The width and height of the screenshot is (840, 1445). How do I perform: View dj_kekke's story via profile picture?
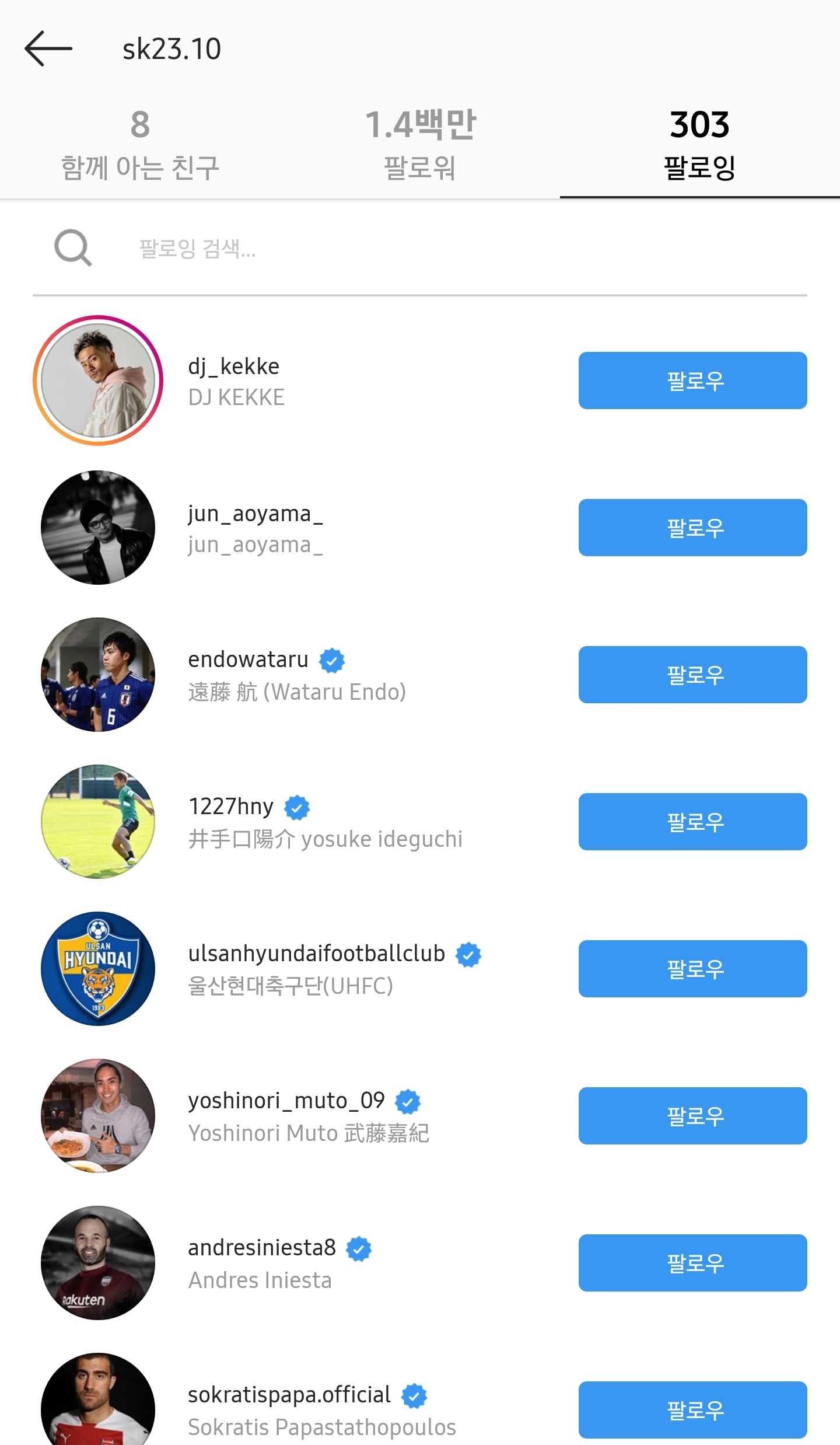click(x=98, y=381)
